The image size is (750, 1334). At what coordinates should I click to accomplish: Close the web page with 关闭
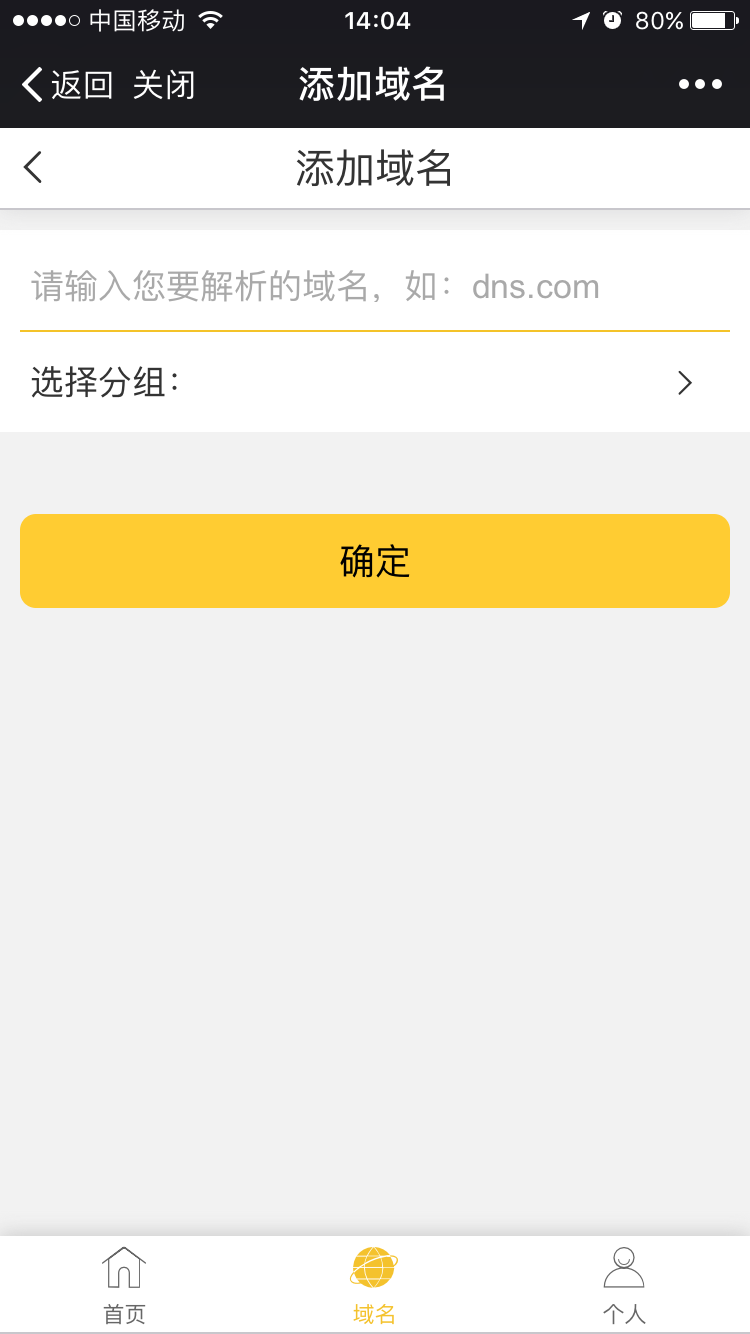tap(164, 85)
